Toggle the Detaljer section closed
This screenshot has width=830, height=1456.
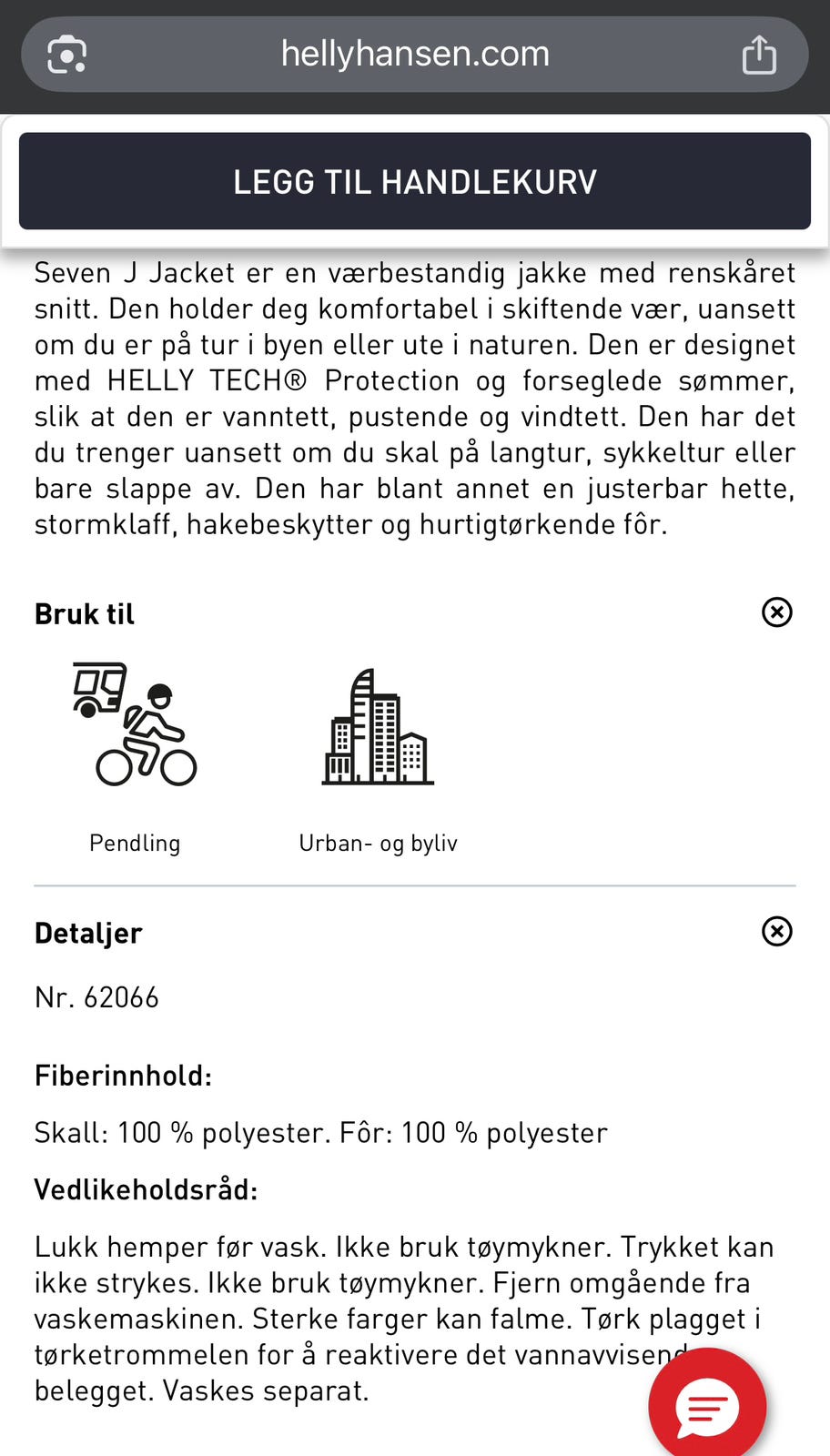[776, 932]
